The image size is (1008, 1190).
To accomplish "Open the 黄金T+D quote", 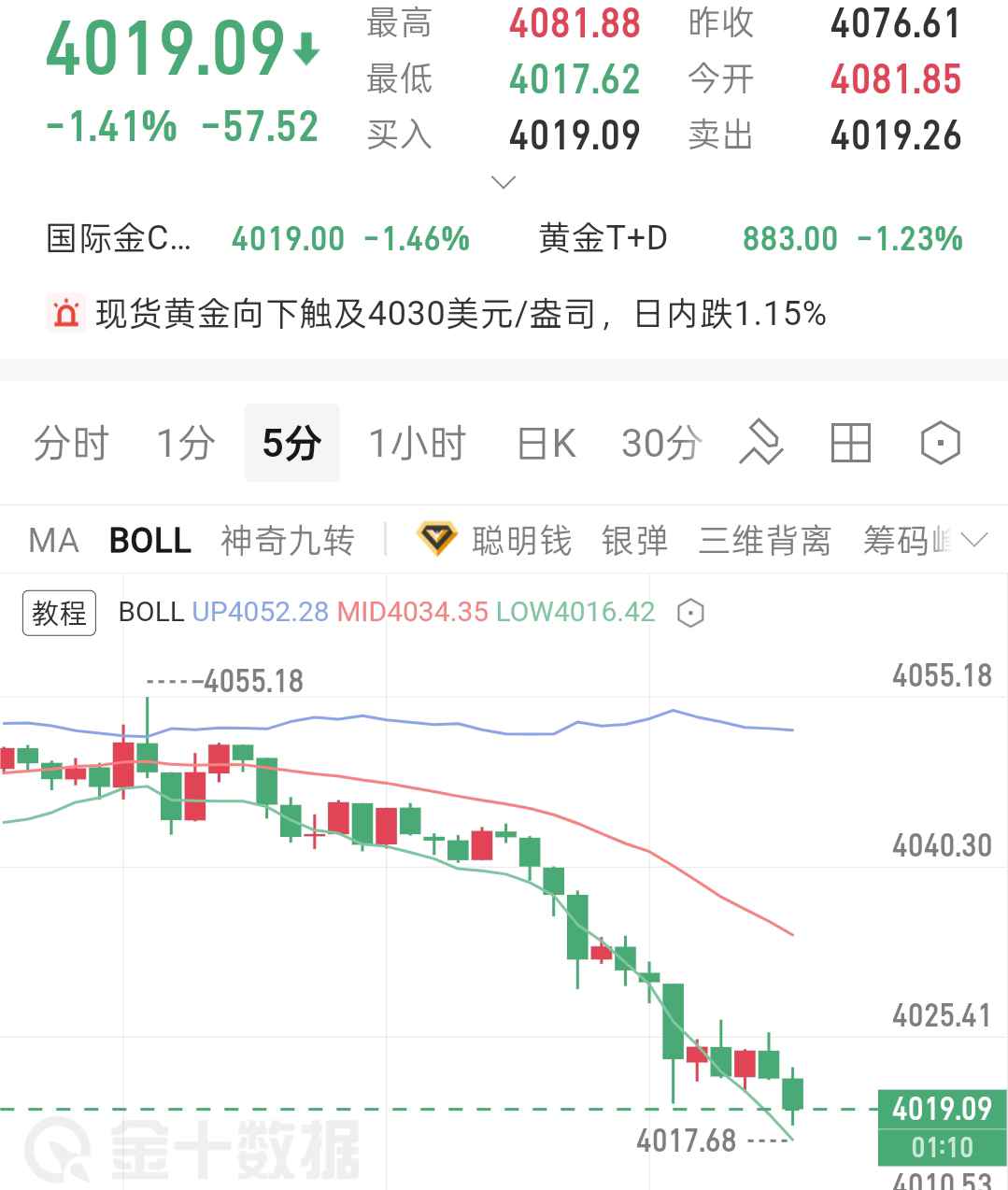I will 751,239.
